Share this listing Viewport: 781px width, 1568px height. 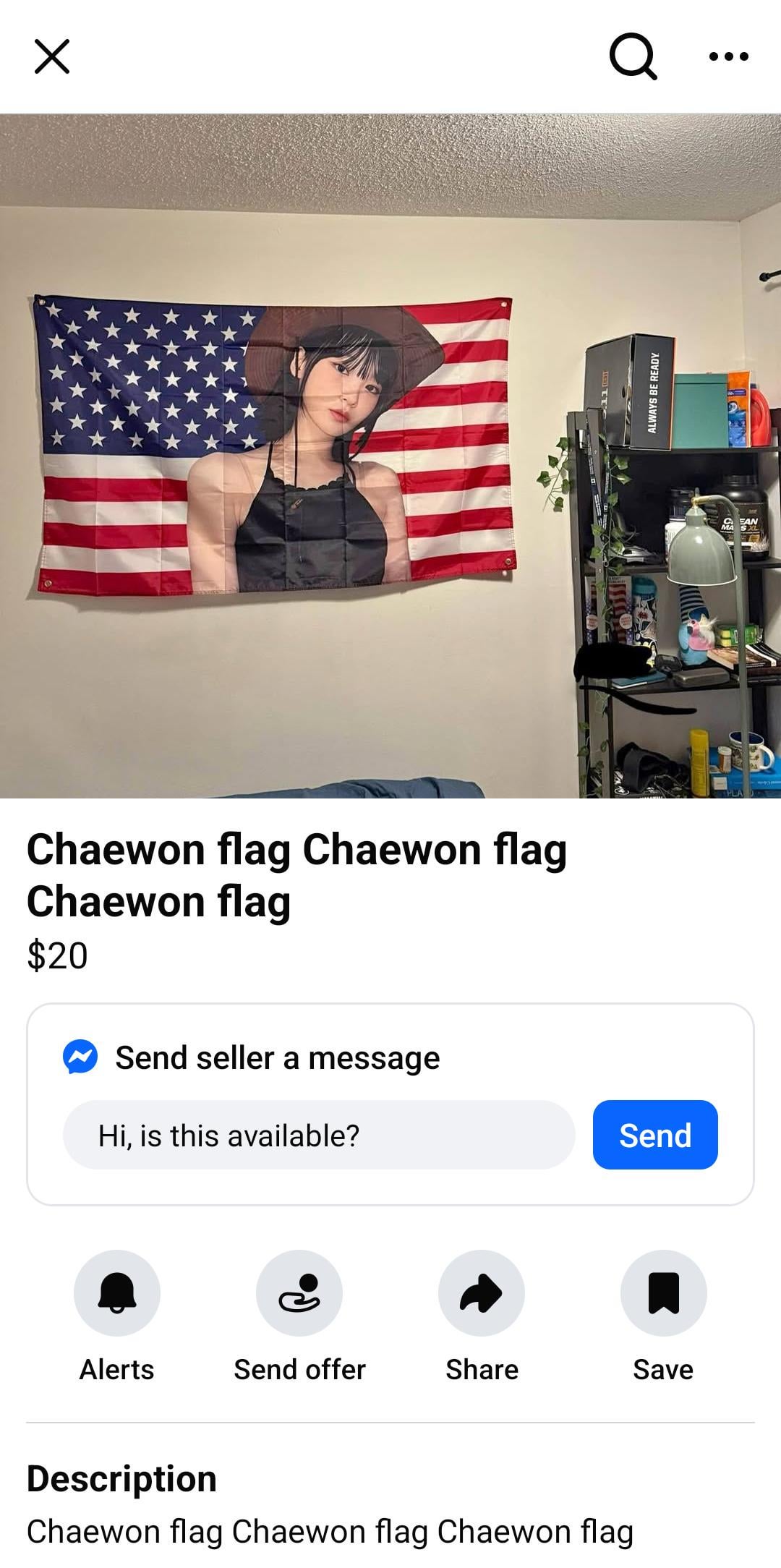click(x=482, y=1293)
